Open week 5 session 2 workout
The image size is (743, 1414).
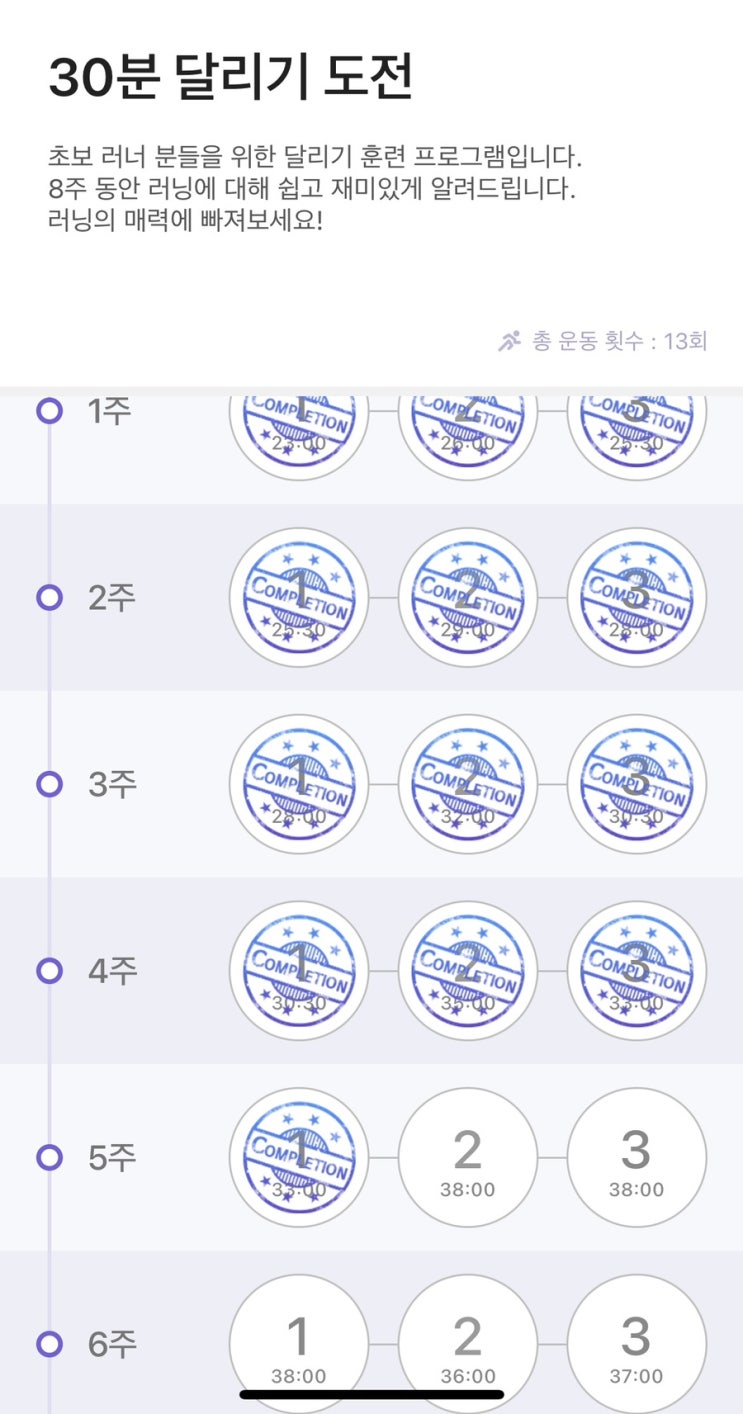pos(468,1157)
